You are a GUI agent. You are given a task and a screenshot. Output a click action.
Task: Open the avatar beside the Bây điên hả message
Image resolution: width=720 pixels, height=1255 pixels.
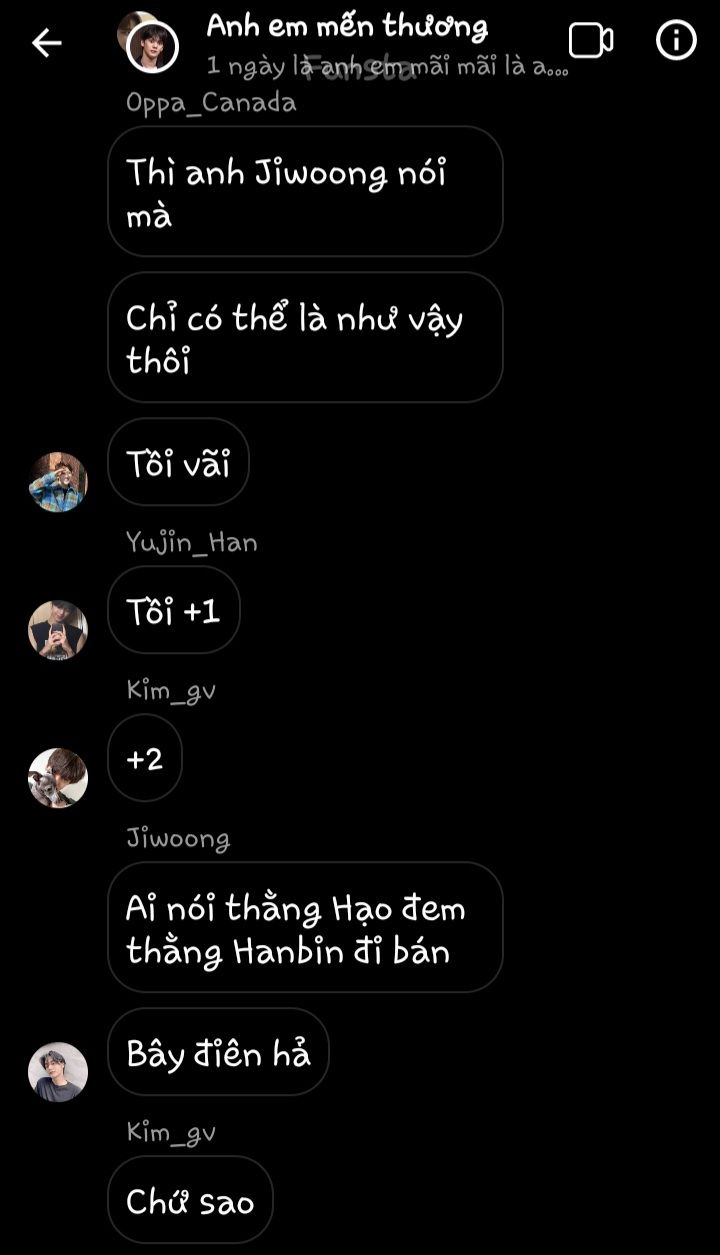(x=58, y=1072)
